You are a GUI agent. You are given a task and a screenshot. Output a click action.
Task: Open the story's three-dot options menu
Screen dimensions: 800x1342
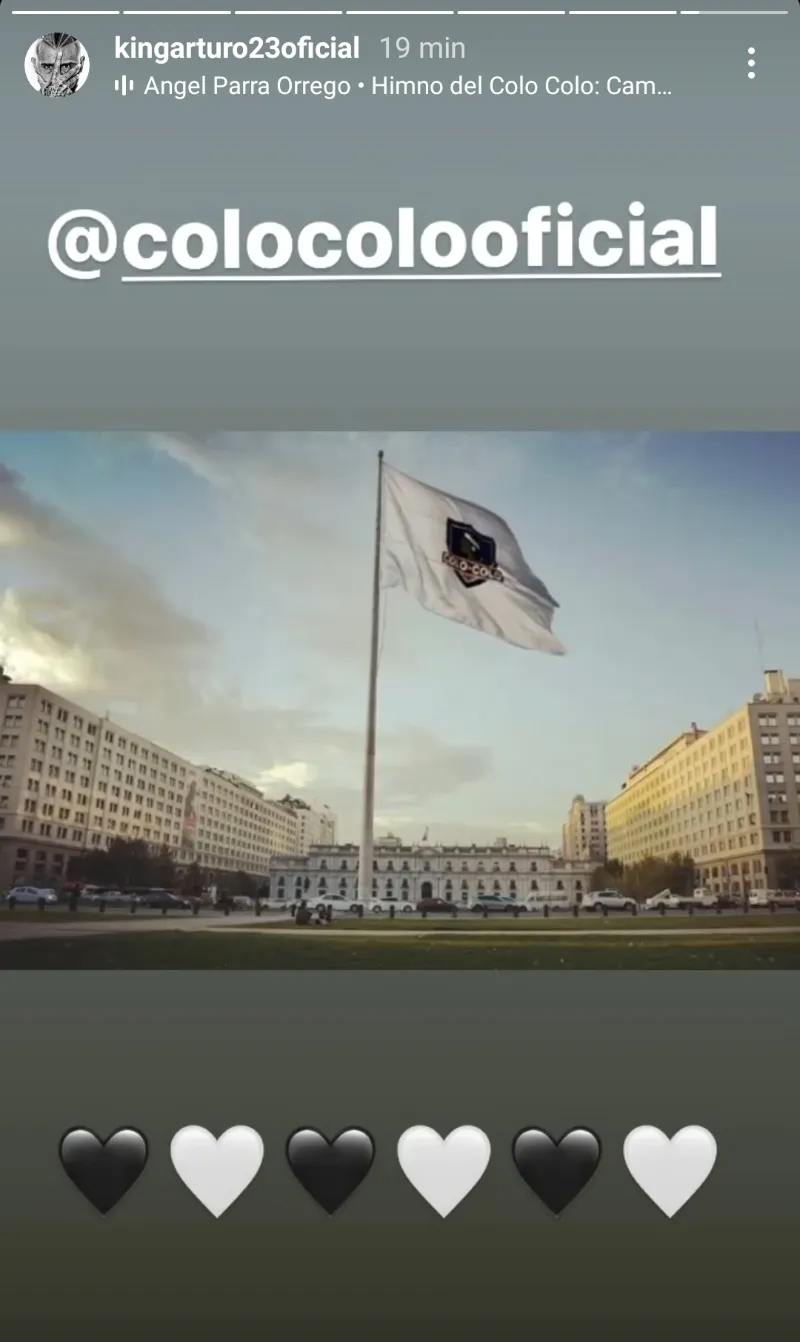pos(751,64)
